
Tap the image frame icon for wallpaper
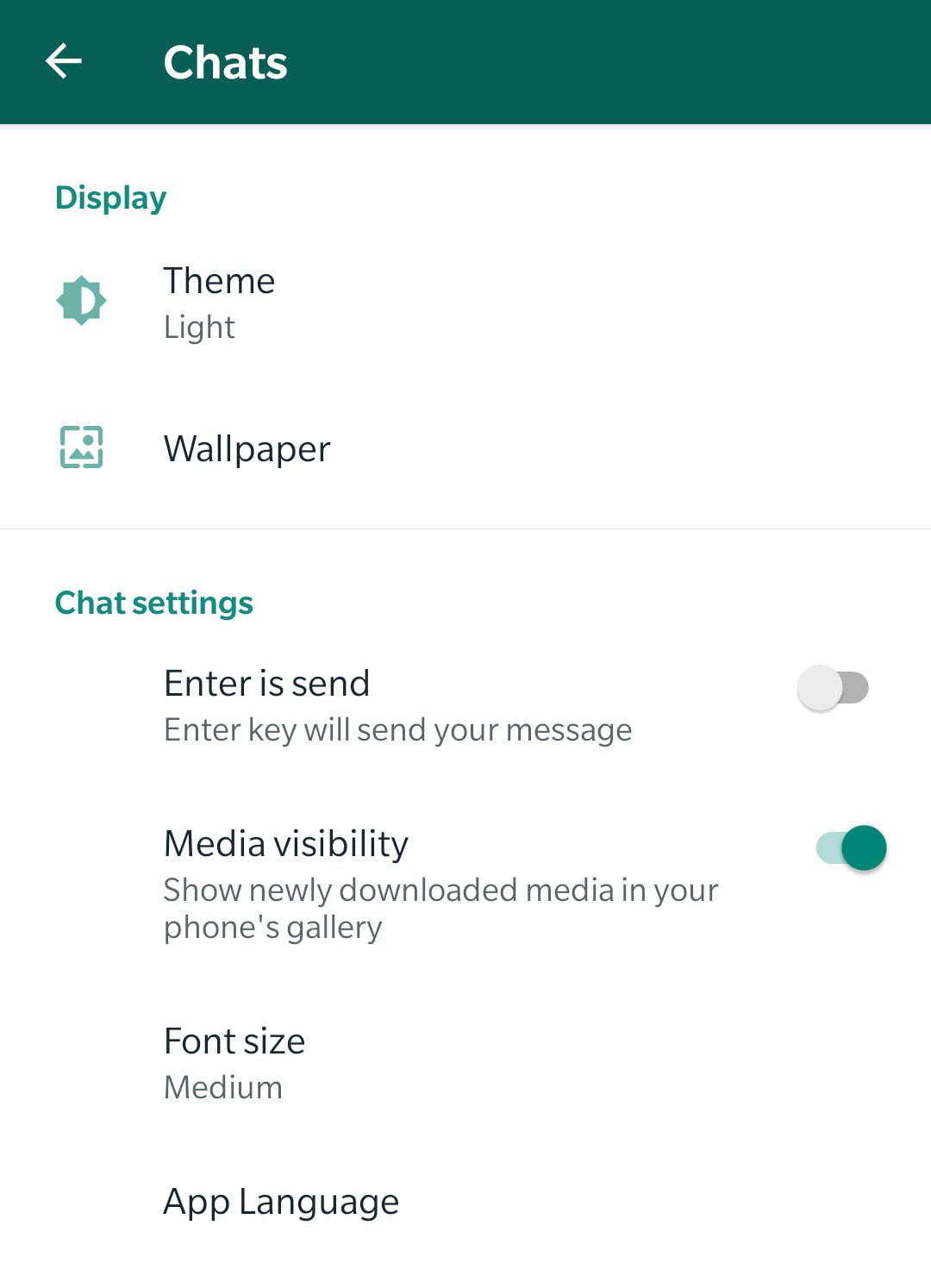pyautogui.click(x=82, y=447)
